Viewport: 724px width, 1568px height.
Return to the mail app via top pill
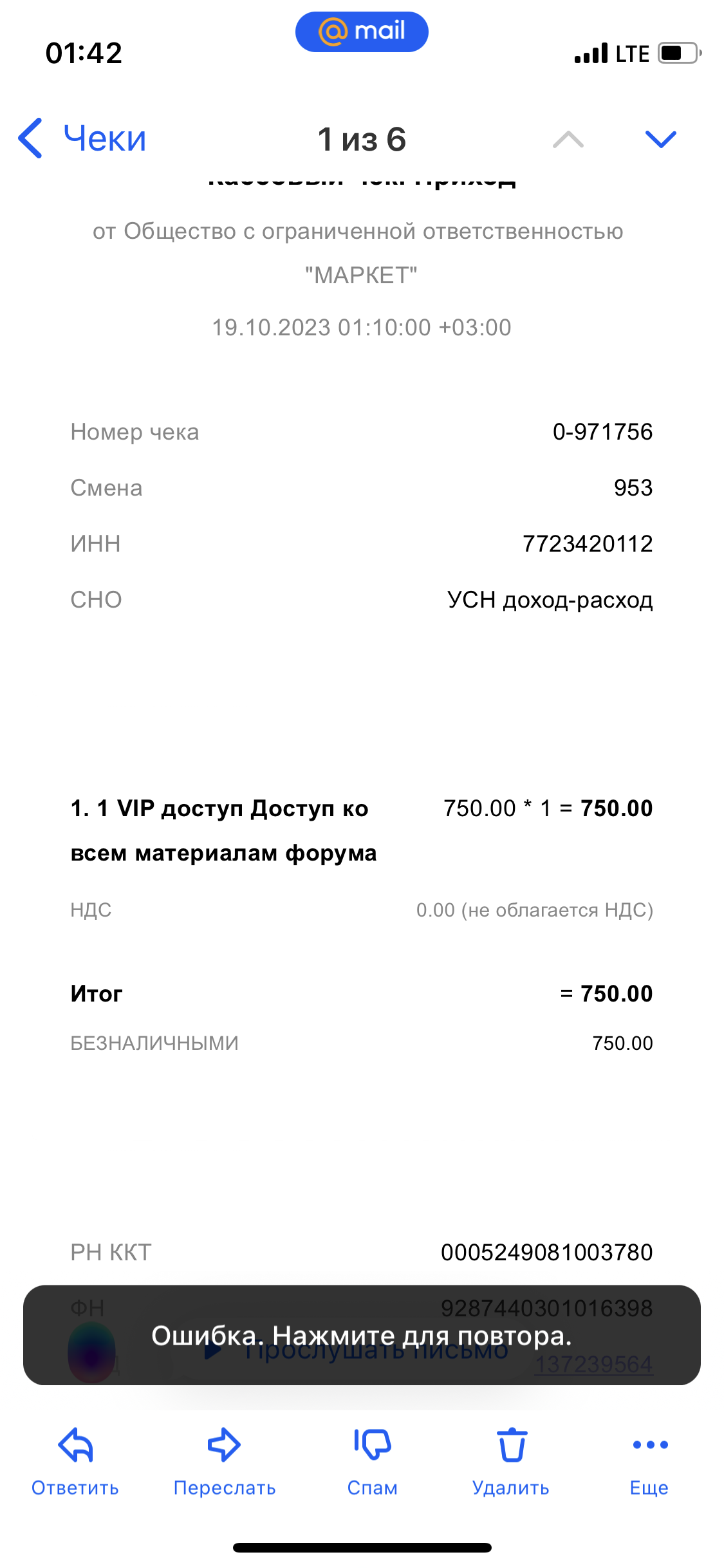point(362,32)
